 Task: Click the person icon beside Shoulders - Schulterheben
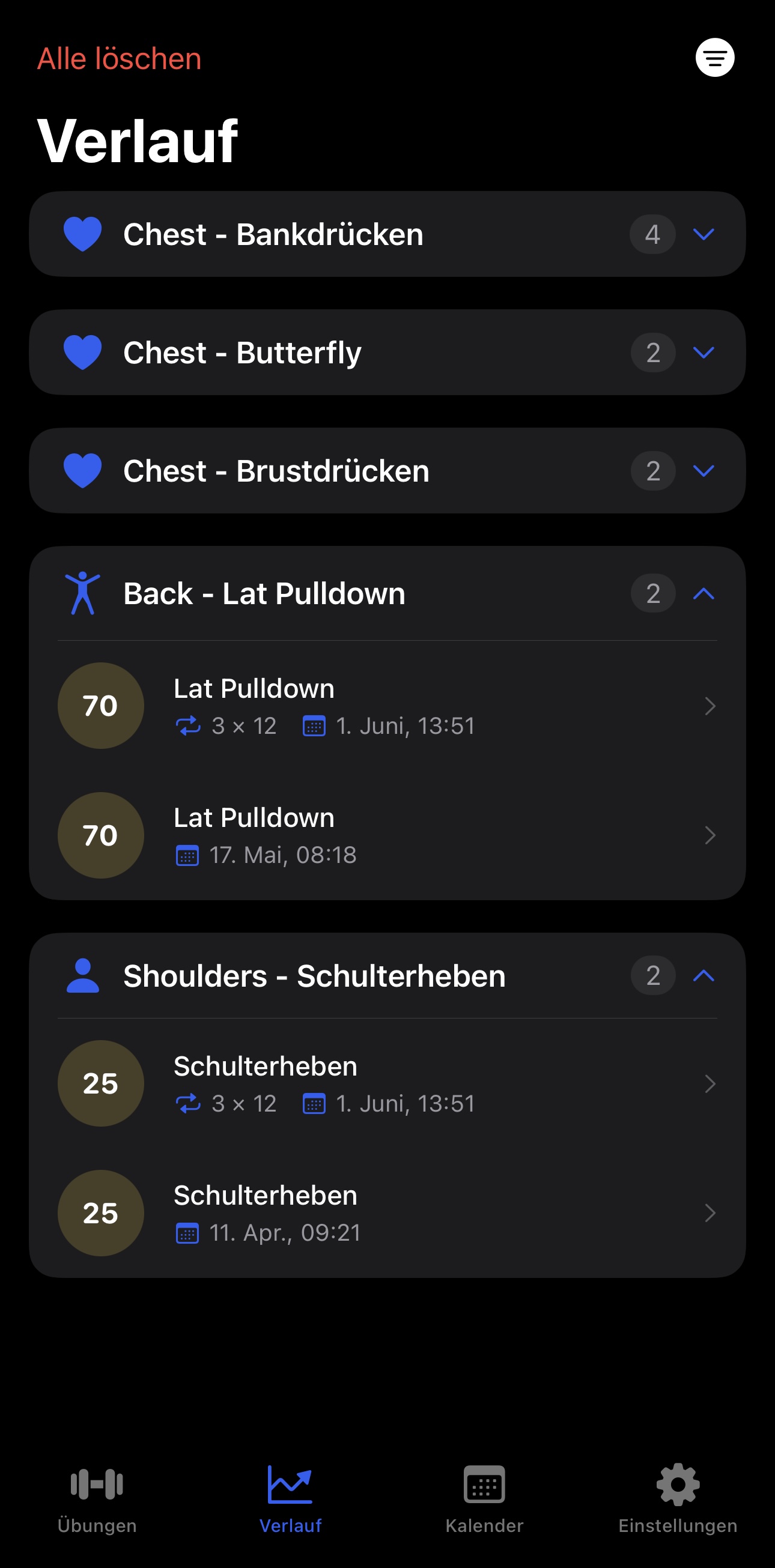82,975
